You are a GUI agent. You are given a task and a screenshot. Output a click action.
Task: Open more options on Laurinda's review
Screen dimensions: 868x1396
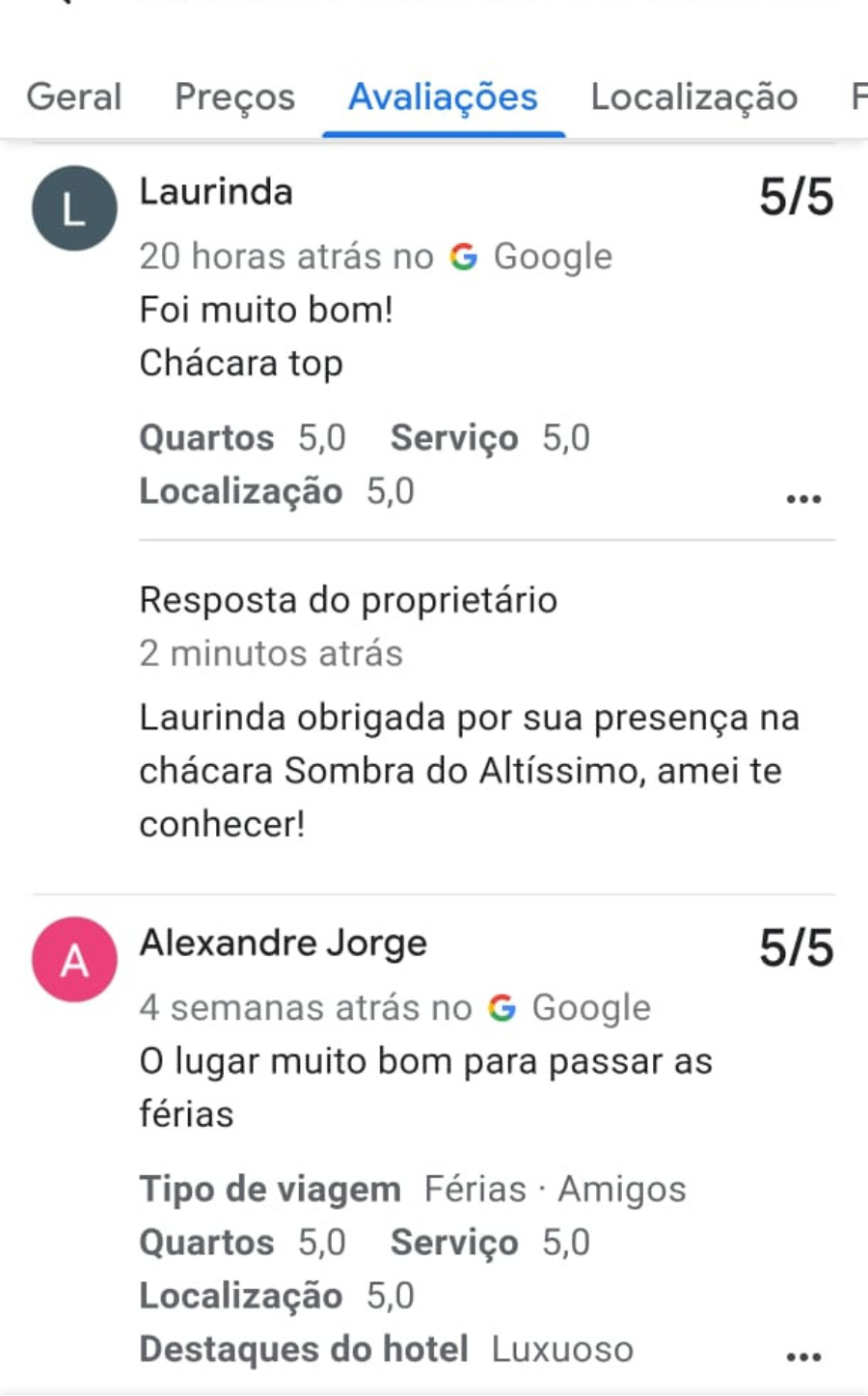pos(803,499)
